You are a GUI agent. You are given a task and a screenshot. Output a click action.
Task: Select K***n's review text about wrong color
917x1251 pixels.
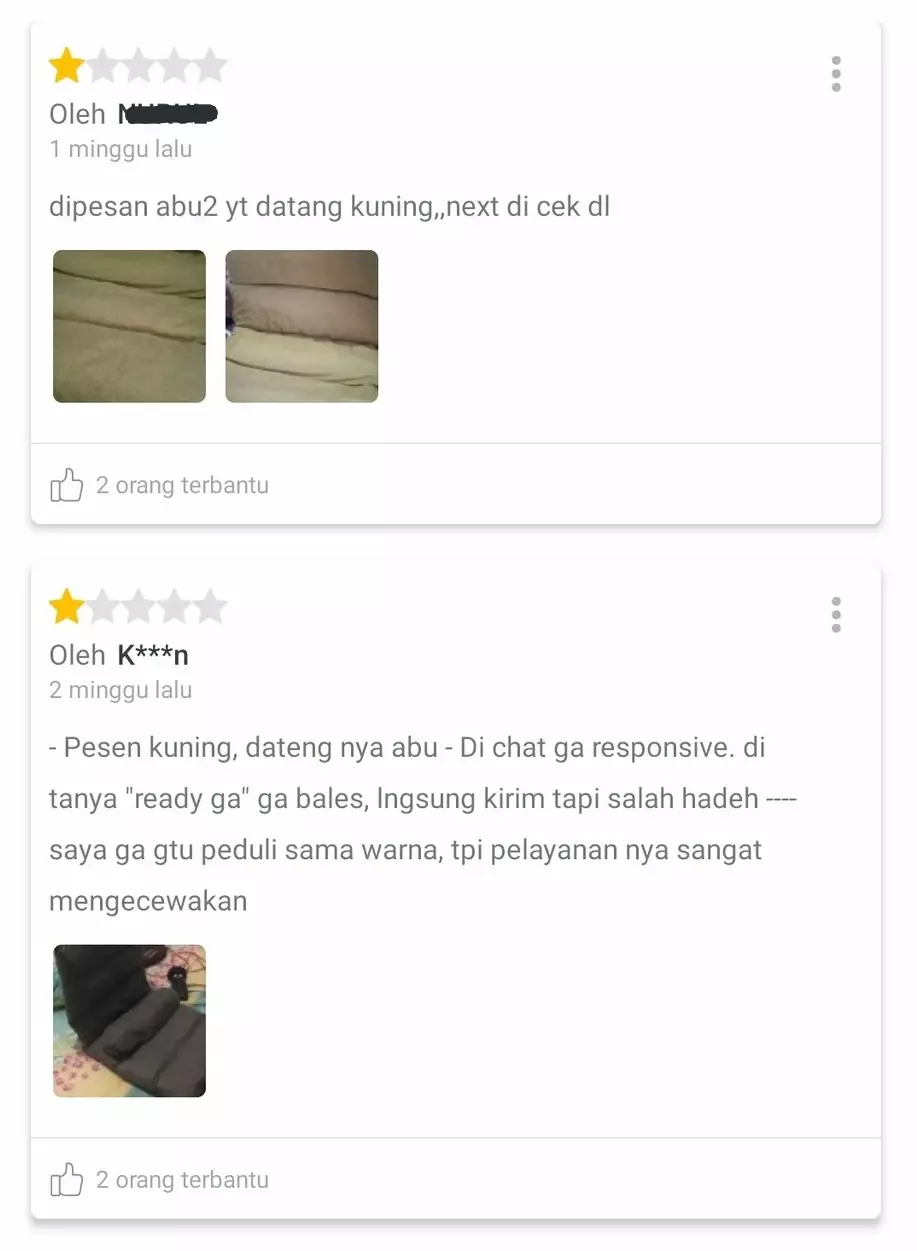click(400, 823)
